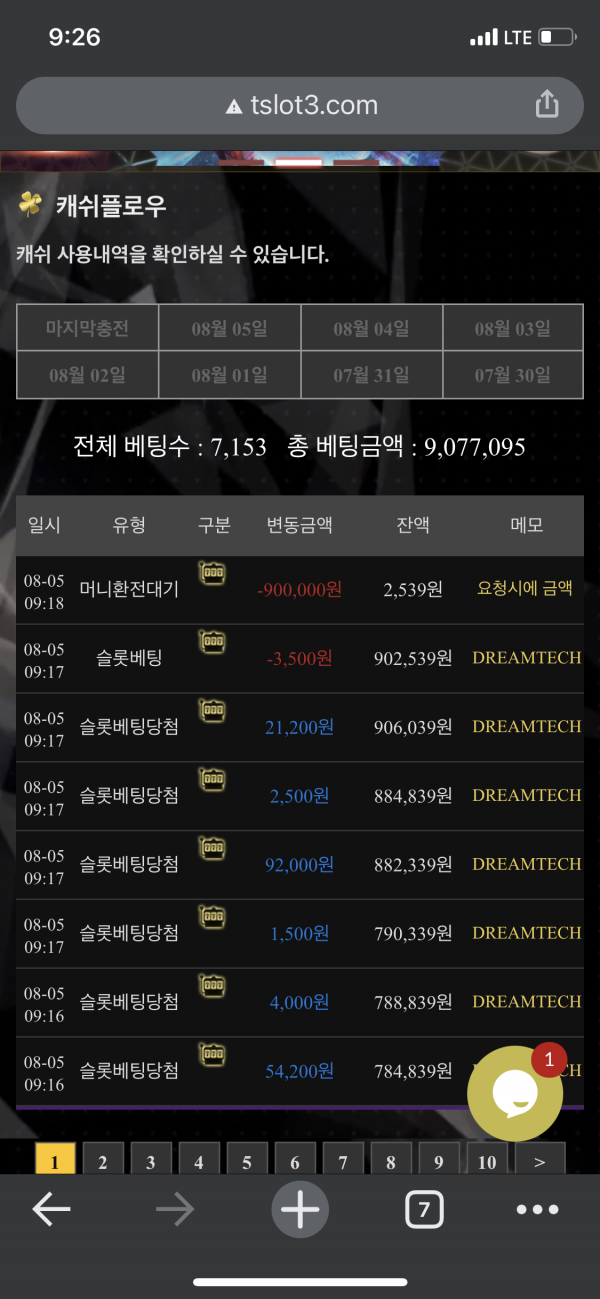Open the chat support bubble
Viewport: 600px width, 1299px height.
pyautogui.click(x=515, y=1093)
